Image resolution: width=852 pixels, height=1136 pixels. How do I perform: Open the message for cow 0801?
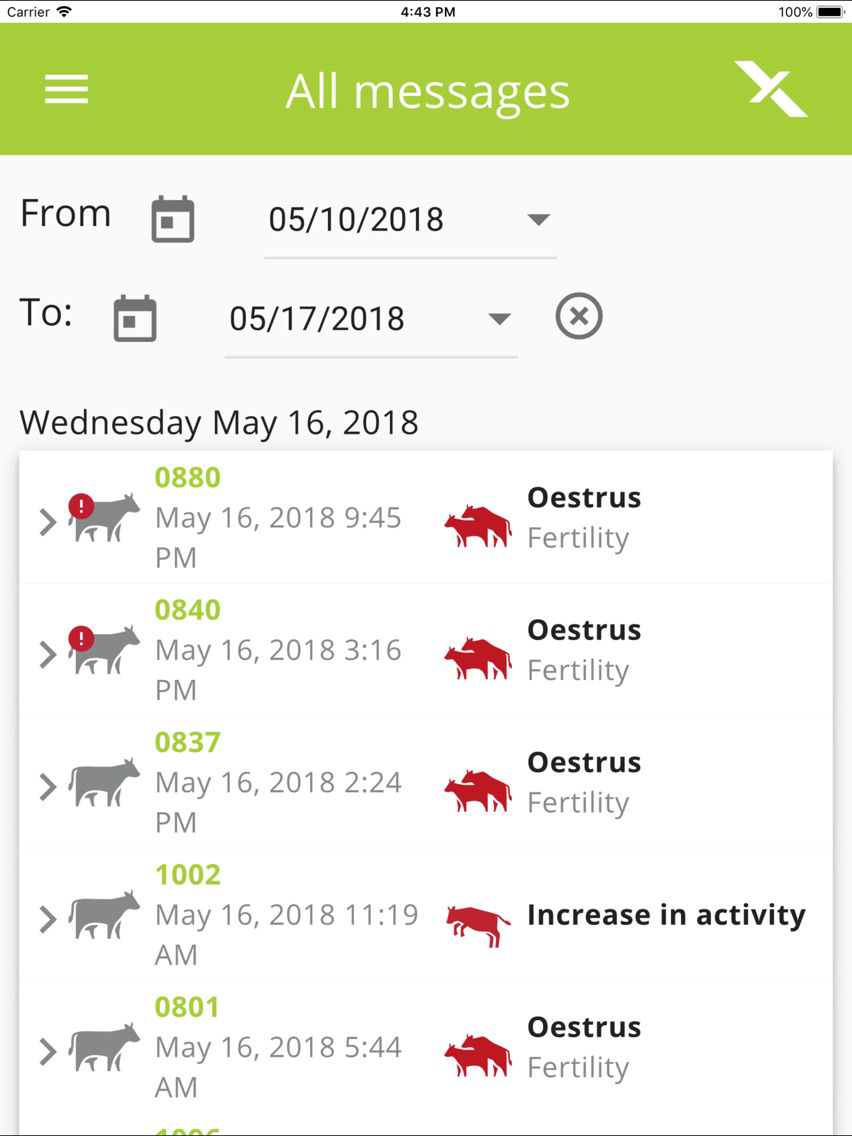click(45, 1052)
